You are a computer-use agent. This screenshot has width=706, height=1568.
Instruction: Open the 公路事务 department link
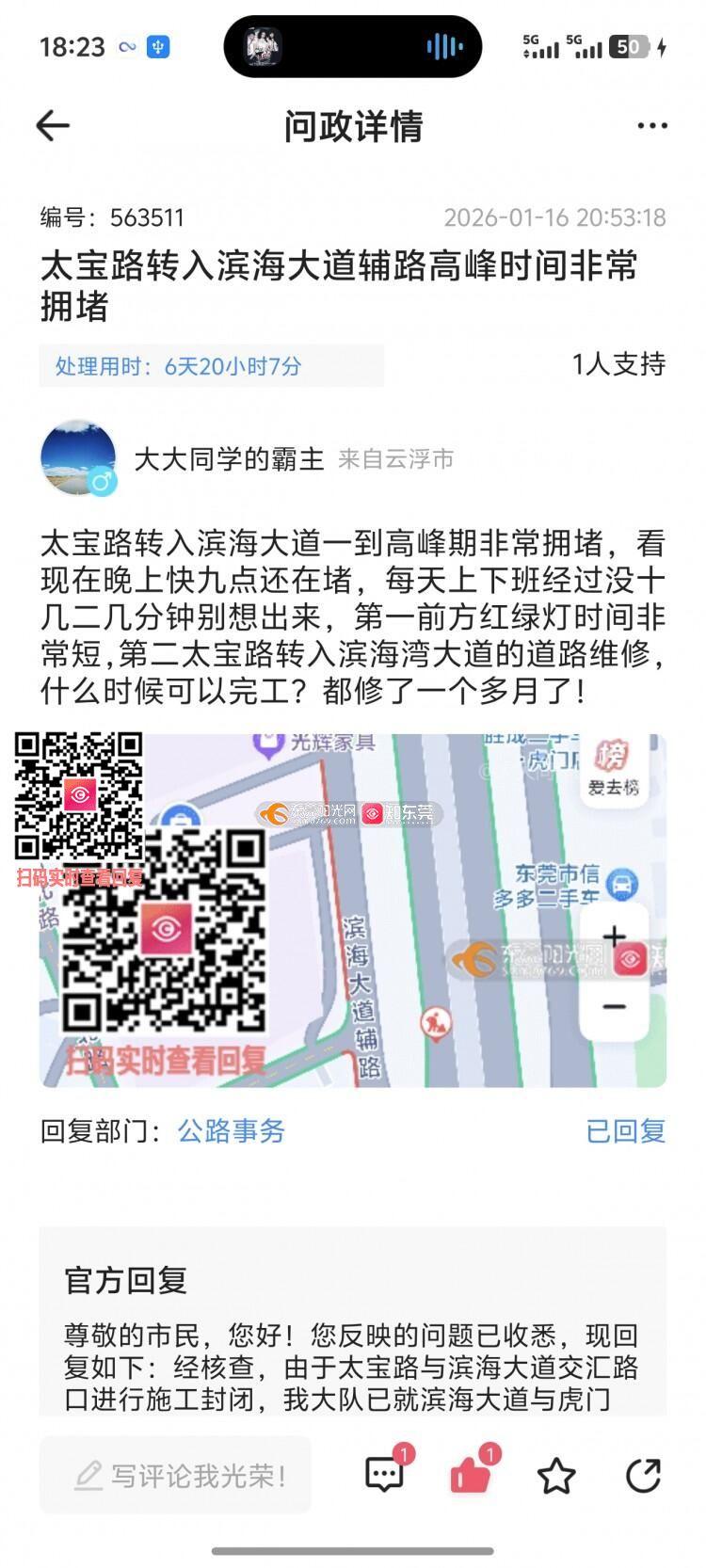click(231, 1130)
